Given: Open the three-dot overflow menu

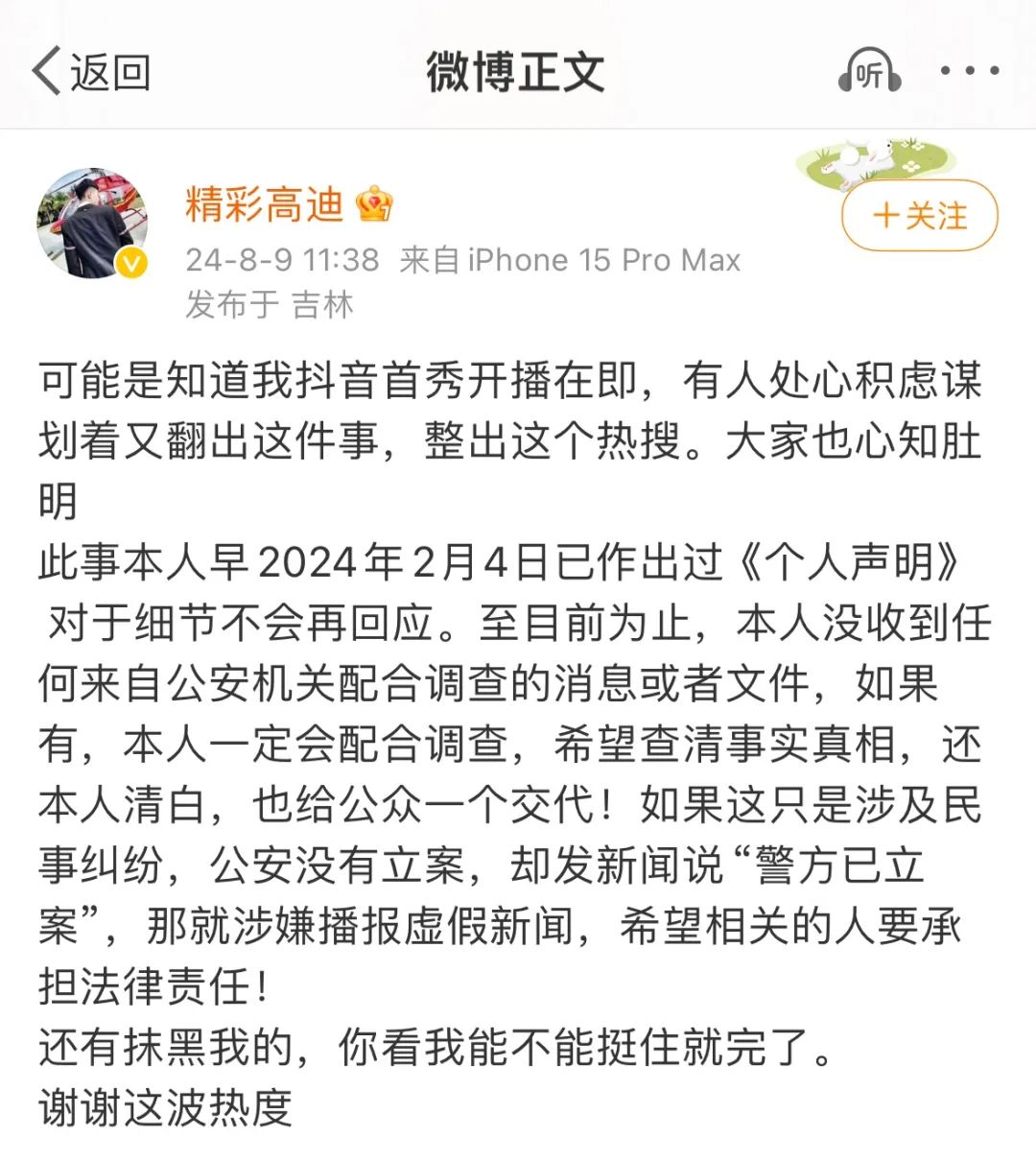Looking at the screenshot, I should pos(969,71).
